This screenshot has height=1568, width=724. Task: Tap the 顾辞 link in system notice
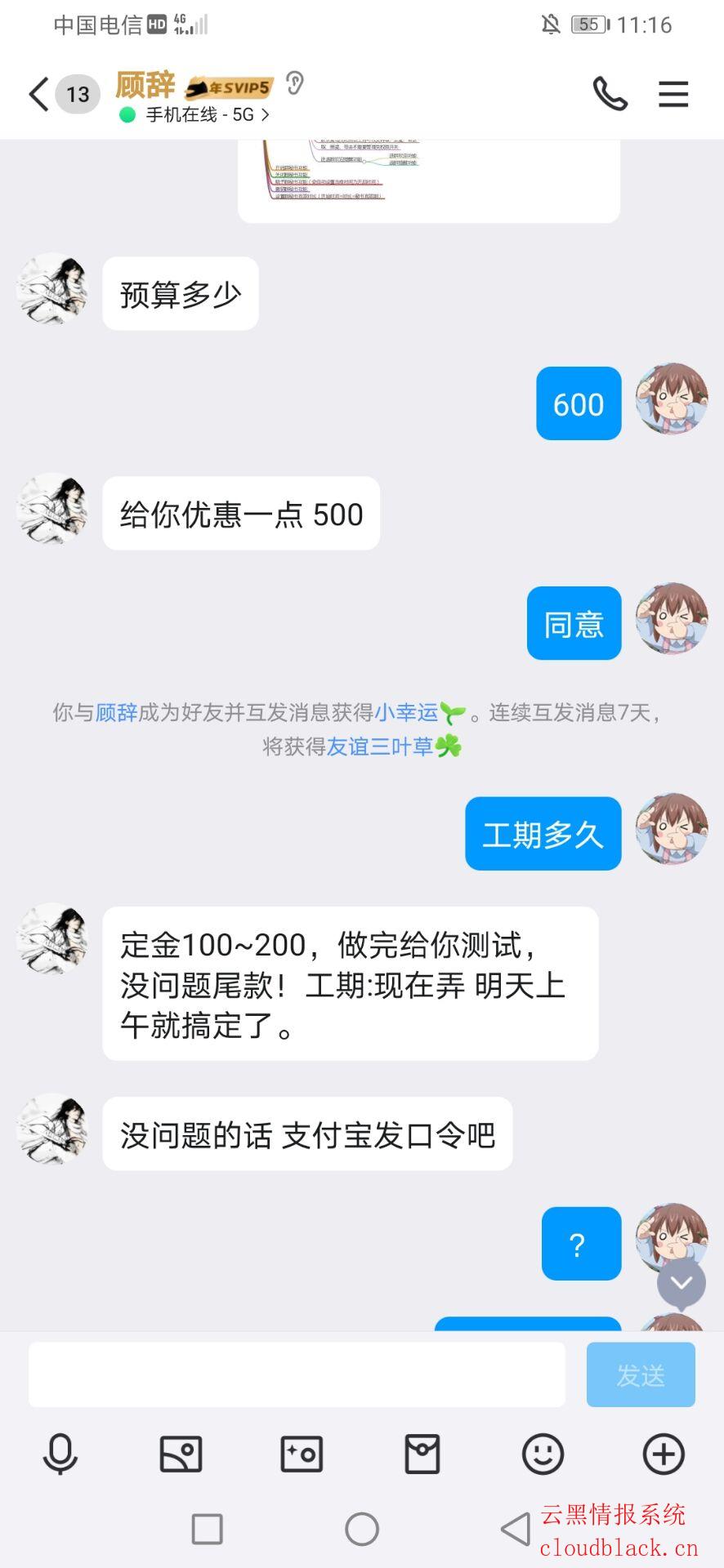(116, 712)
